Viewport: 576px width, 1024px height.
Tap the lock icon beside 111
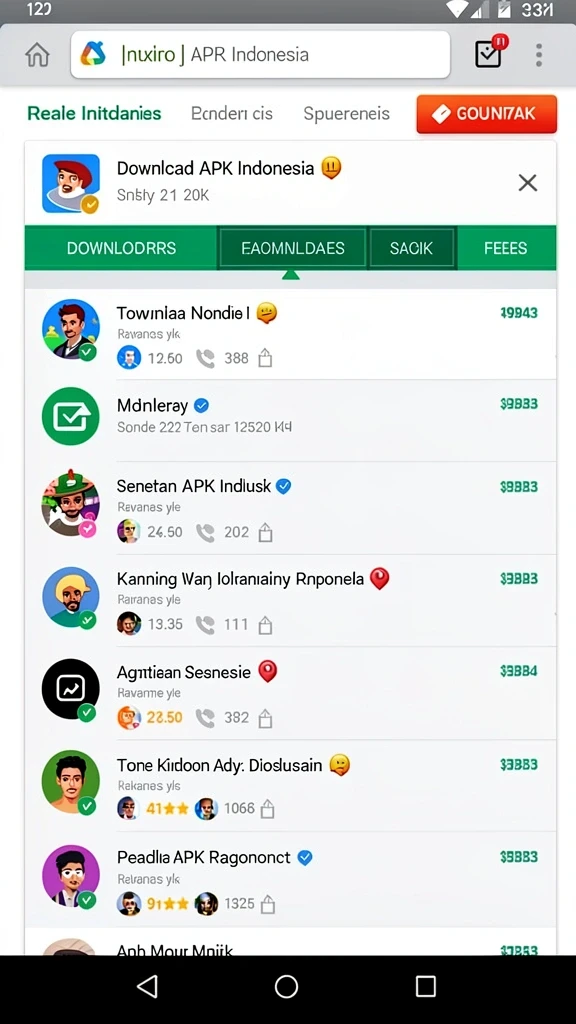pos(265,625)
